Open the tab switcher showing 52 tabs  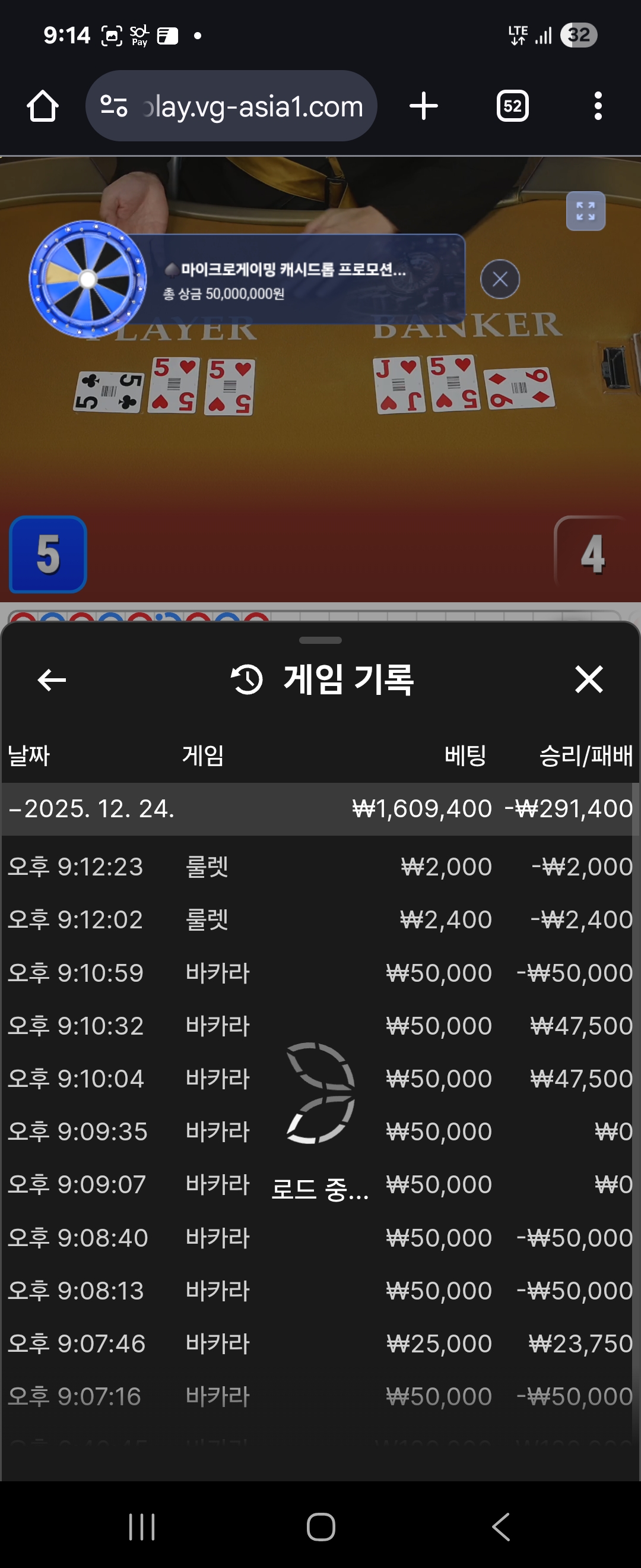click(x=512, y=106)
